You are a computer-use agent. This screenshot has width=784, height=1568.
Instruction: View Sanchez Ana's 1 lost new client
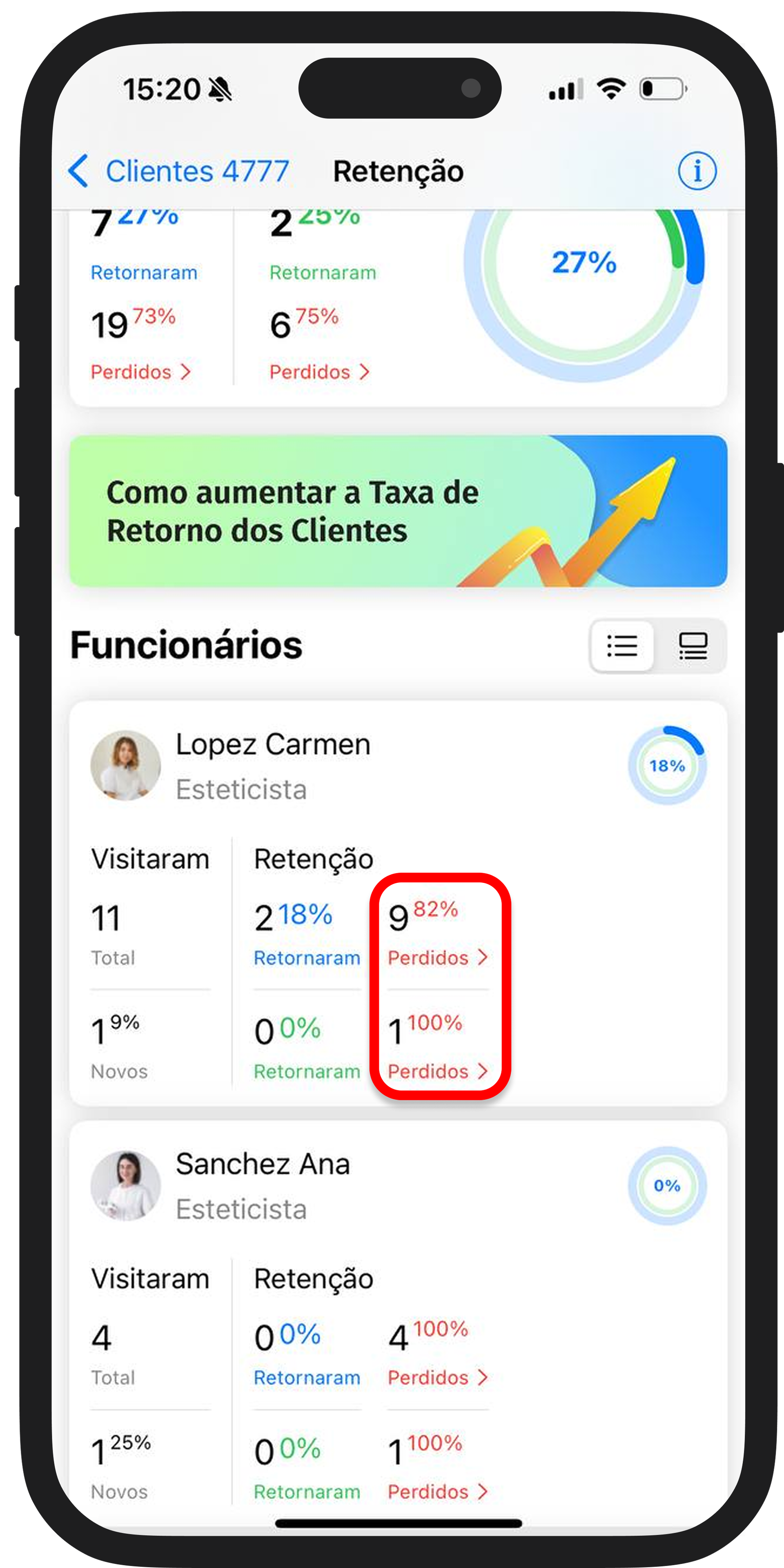tap(438, 1491)
